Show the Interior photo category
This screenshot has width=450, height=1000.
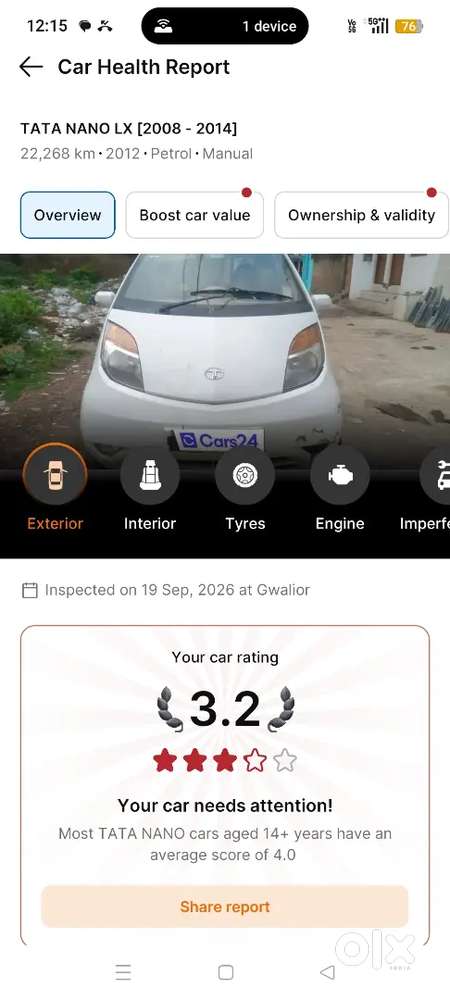(x=150, y=489)
